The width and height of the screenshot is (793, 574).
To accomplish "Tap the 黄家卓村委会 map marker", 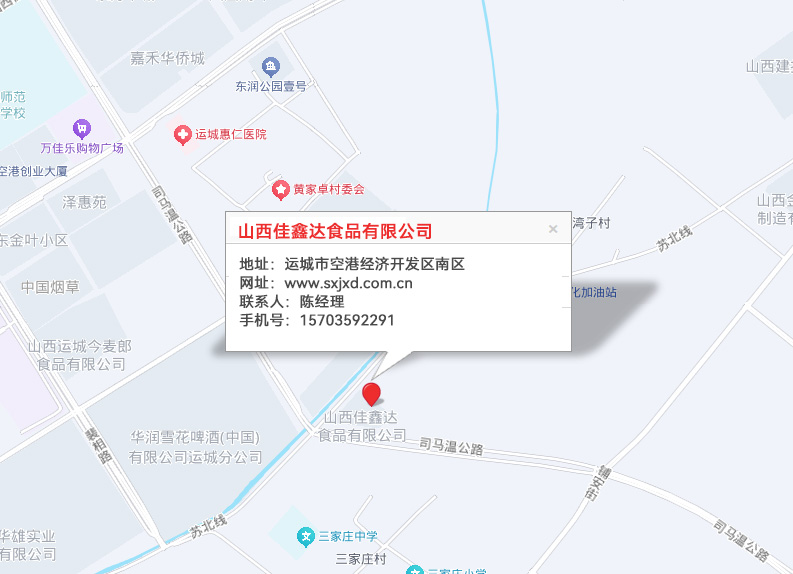I will (281, 188).
